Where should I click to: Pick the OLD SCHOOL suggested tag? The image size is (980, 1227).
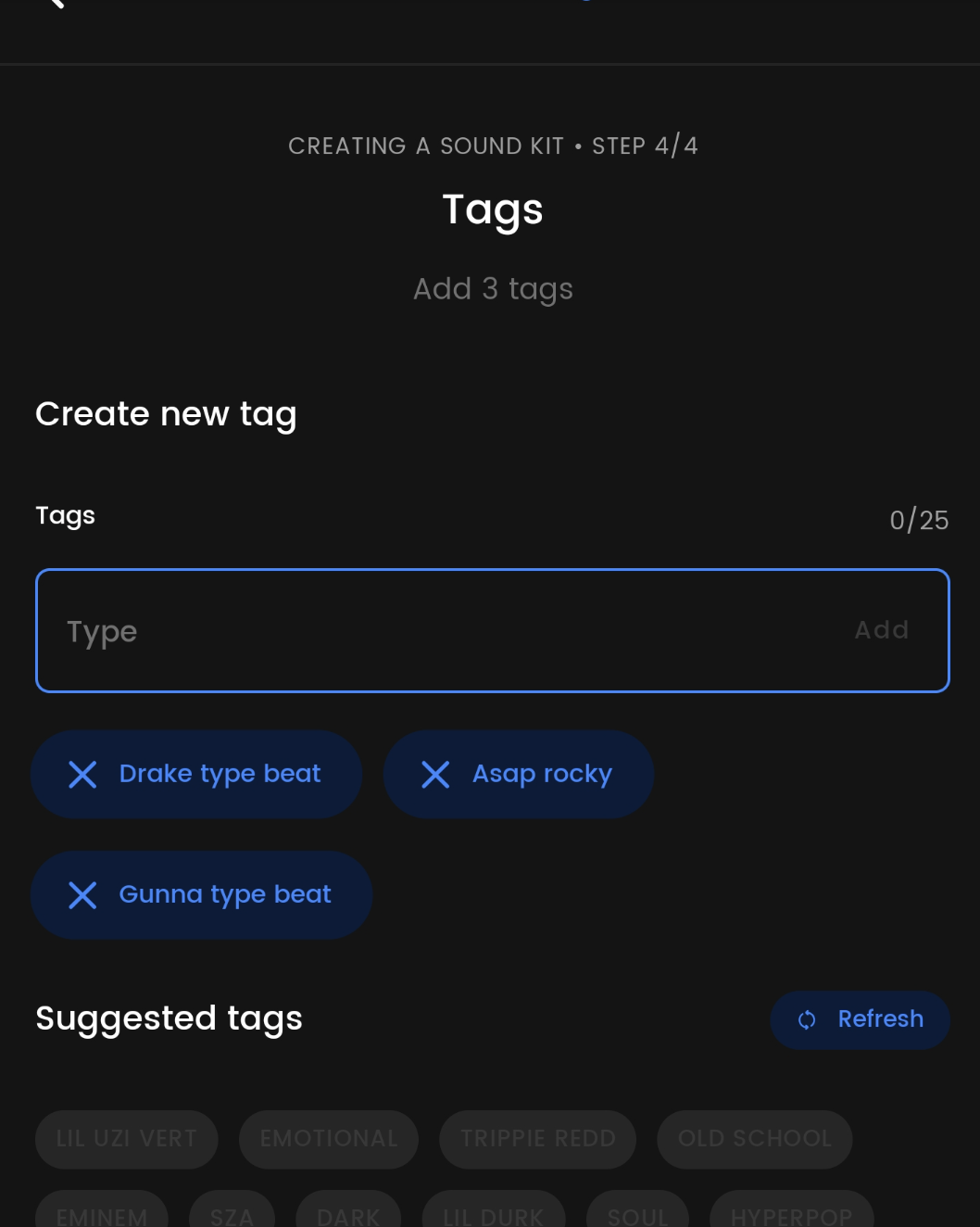pos(755,1139)
